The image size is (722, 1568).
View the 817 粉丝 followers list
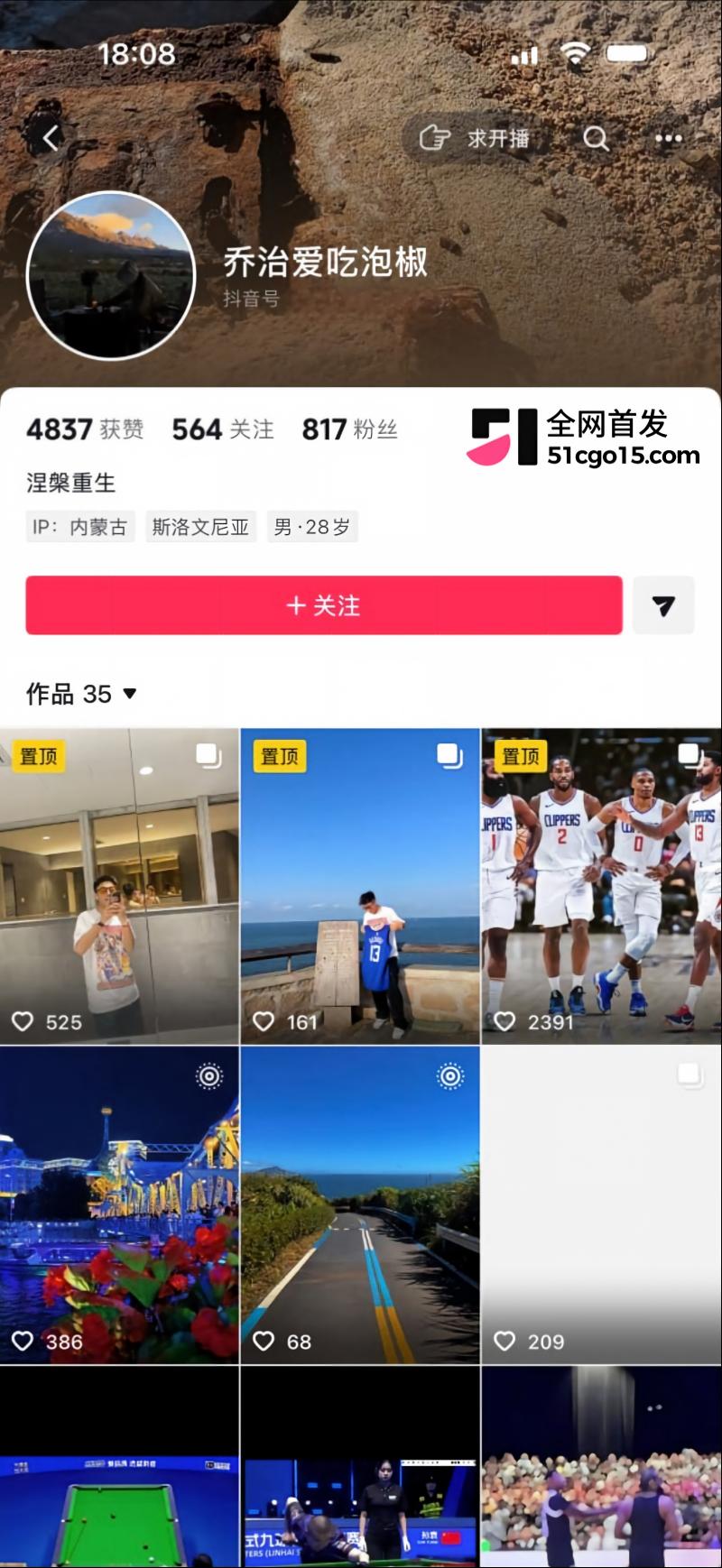[x=349, y=429]
